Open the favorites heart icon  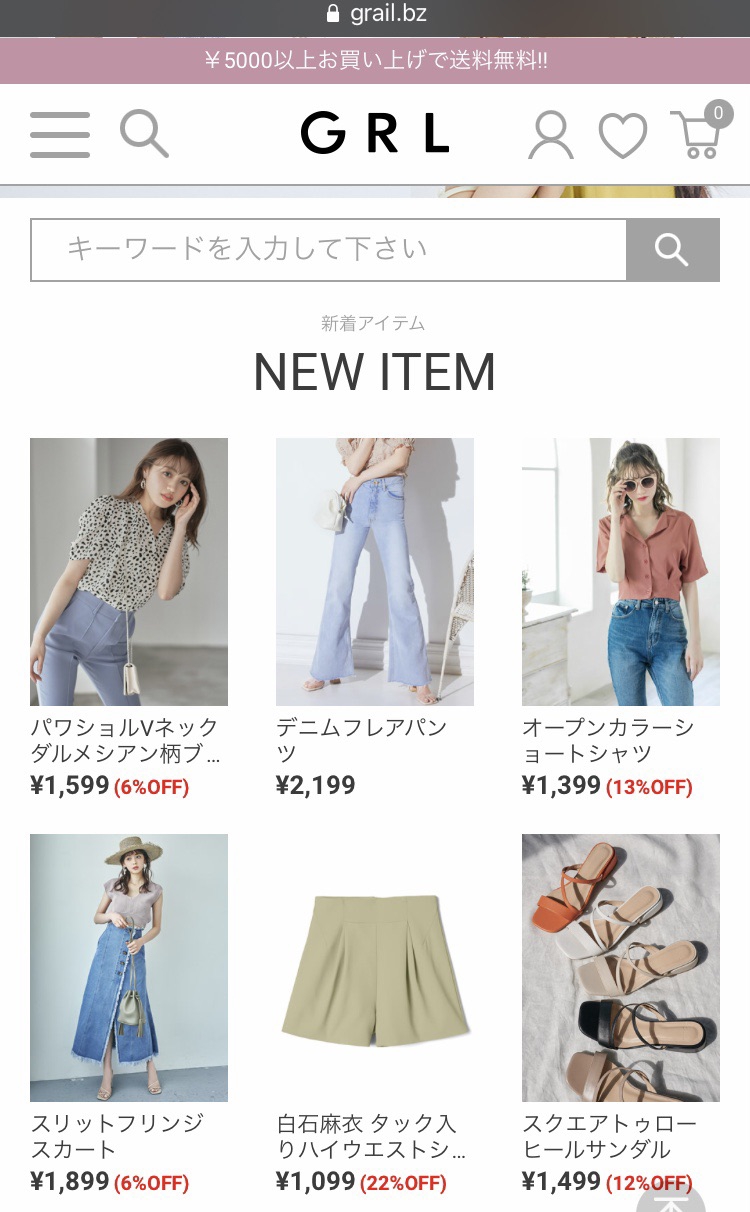coord(623,136)
